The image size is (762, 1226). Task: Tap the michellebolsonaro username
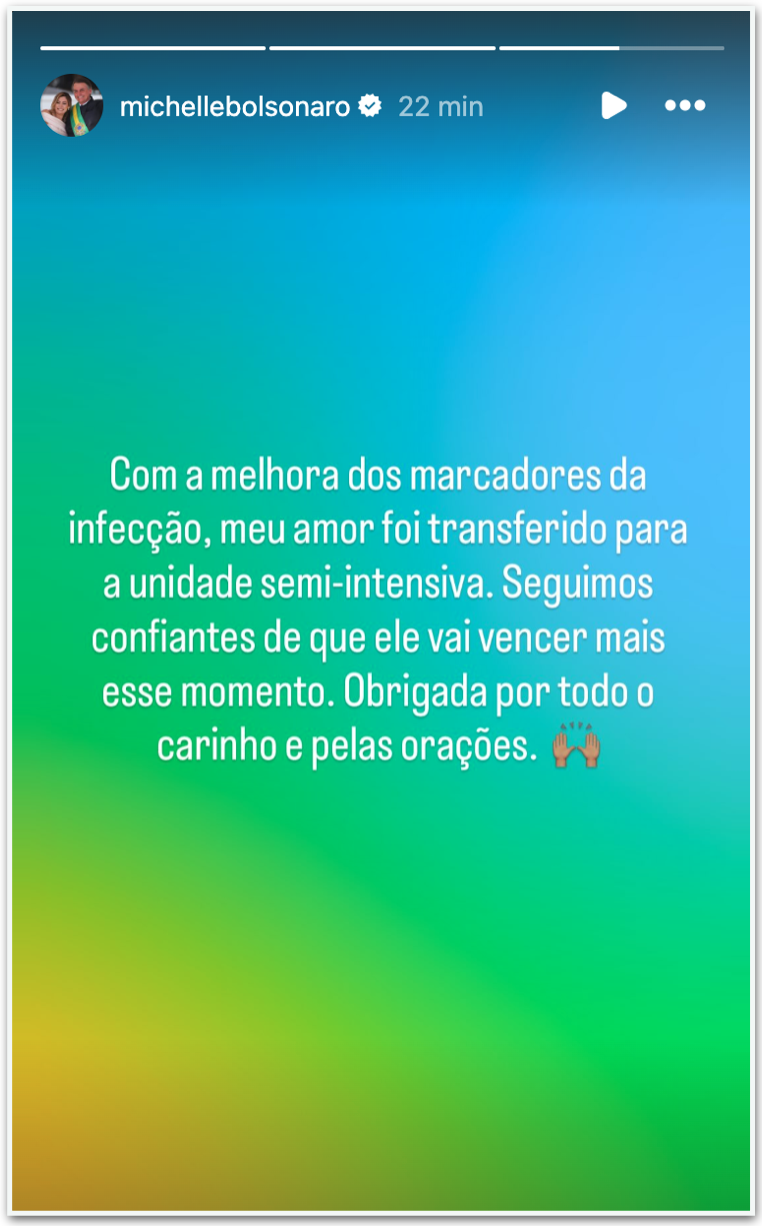(x=234, y=106)
